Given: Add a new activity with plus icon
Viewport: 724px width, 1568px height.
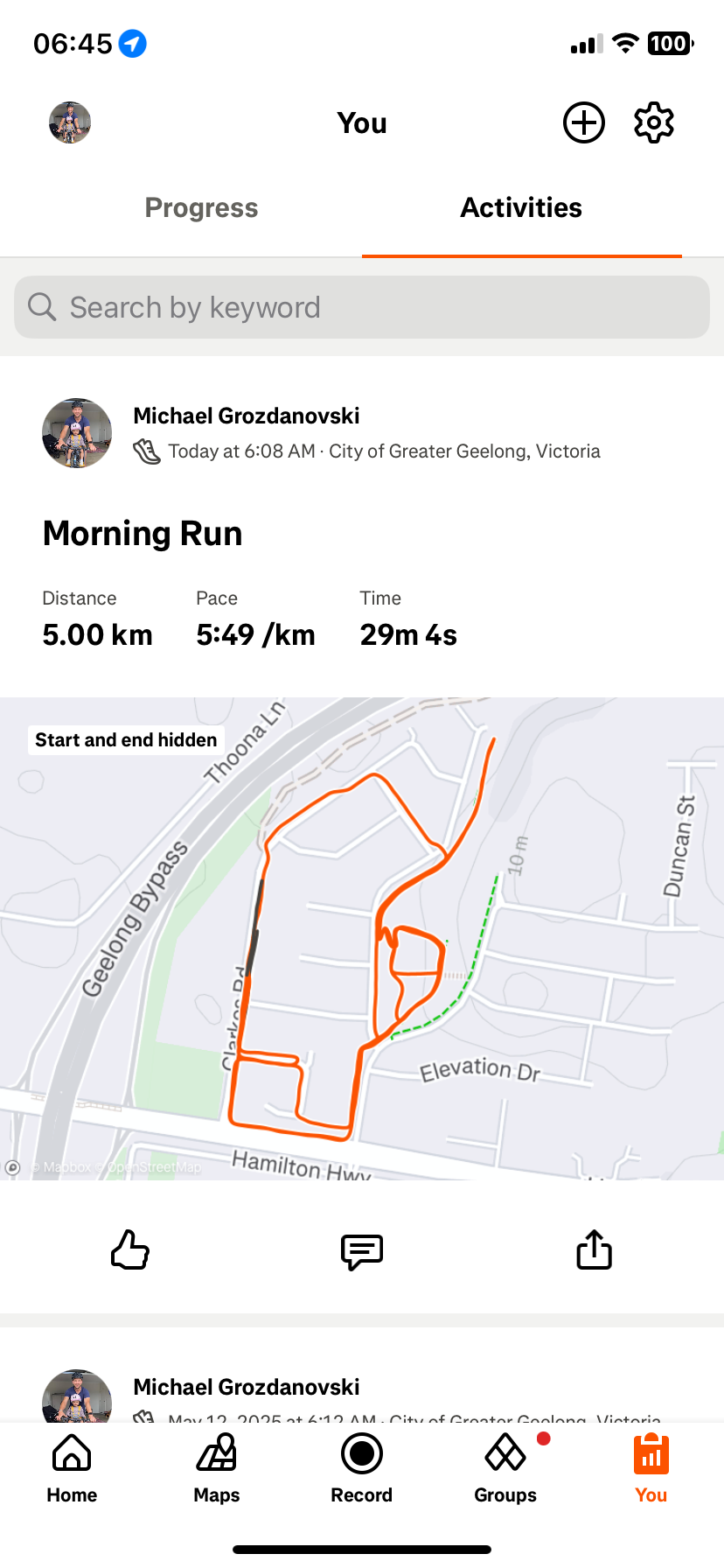Looking at the screenshot, I should [583, 122].
